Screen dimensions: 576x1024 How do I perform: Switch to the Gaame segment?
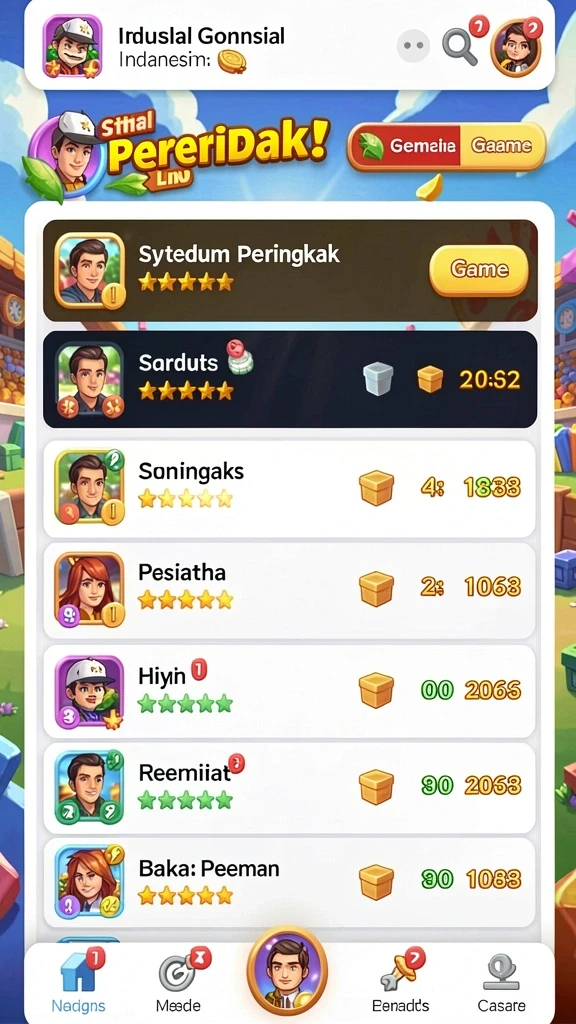point(502,146)
